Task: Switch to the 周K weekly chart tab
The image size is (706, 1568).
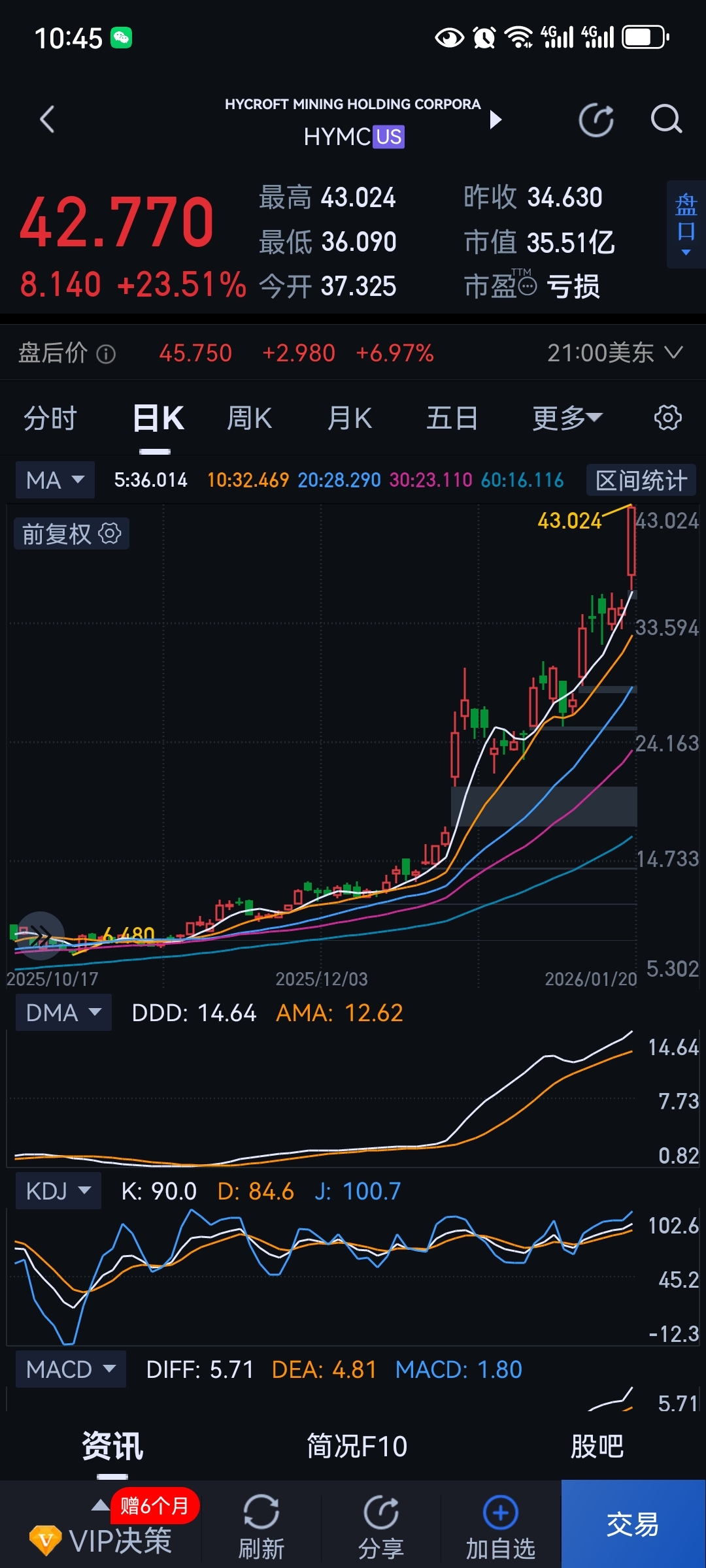Action: 248,417
